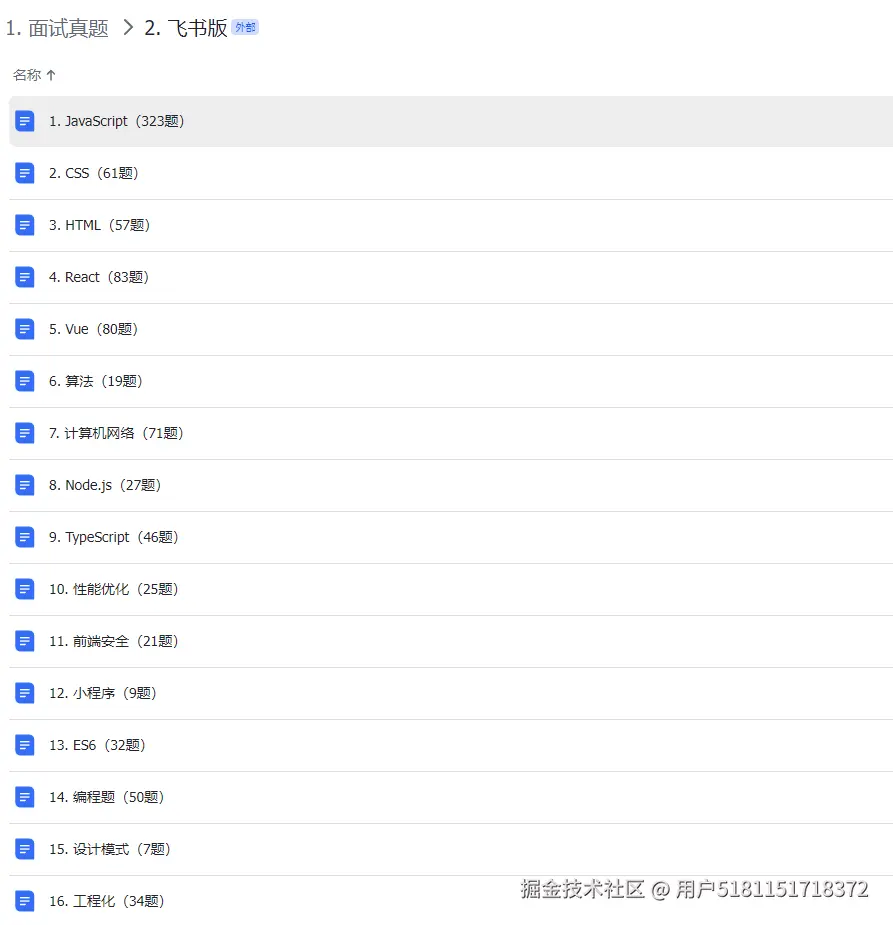Go back to 面试真题 folder breadcrumb

[57, 29]
